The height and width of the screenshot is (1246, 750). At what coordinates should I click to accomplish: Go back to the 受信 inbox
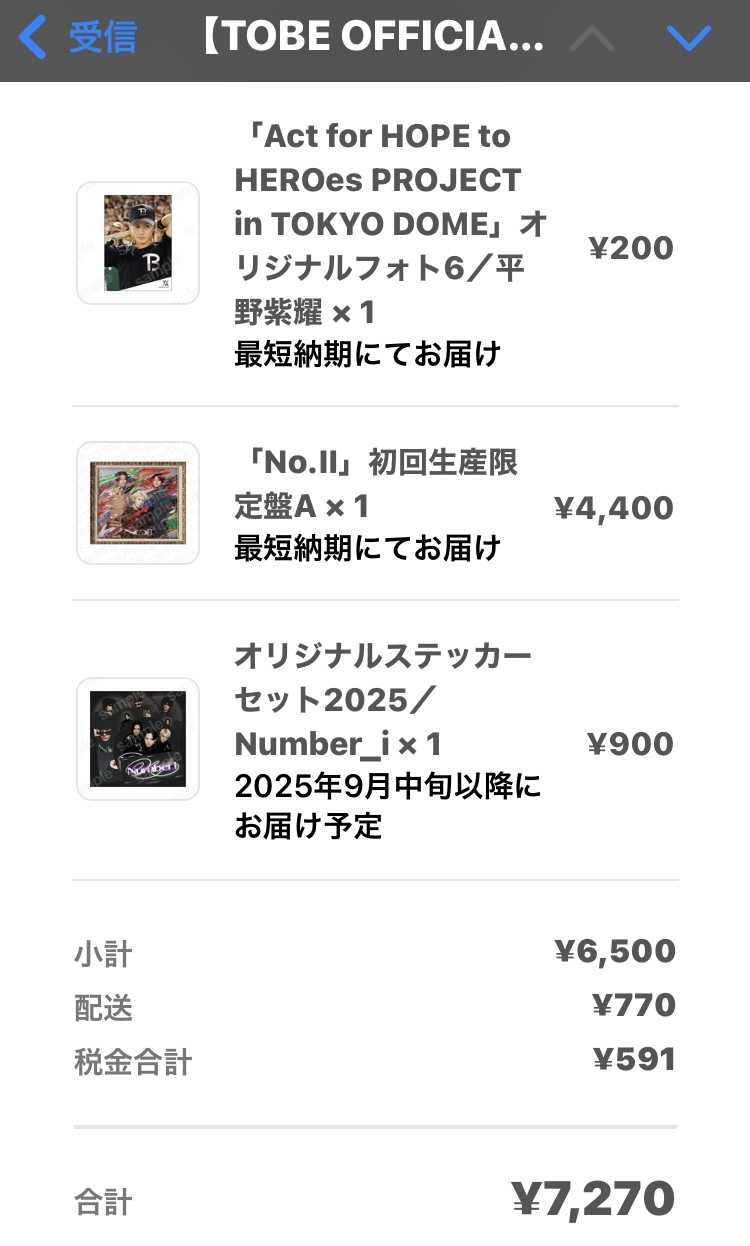pyautogui.click(x=78, y=38)
